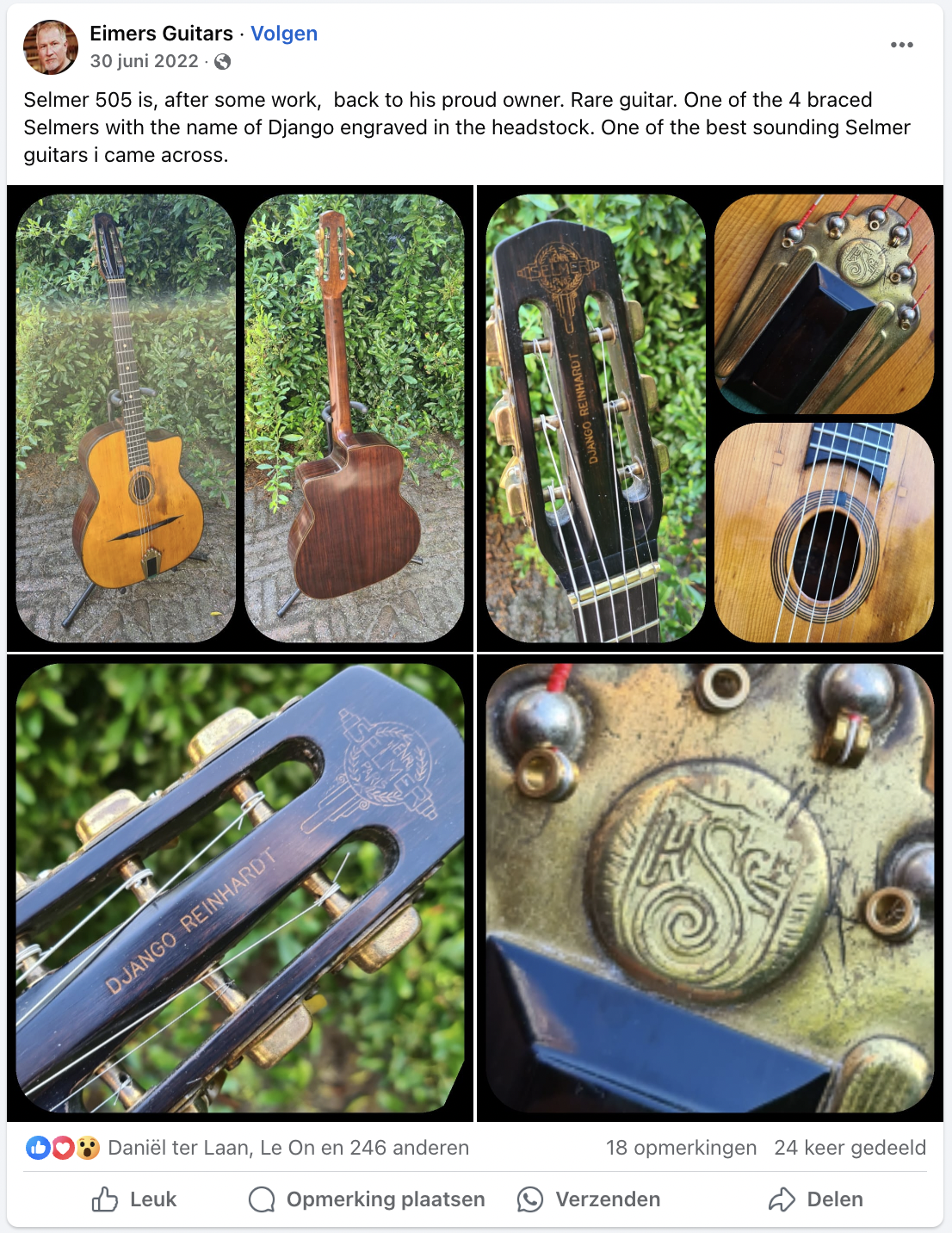Send the post via Verzenden

point(589,1199)
